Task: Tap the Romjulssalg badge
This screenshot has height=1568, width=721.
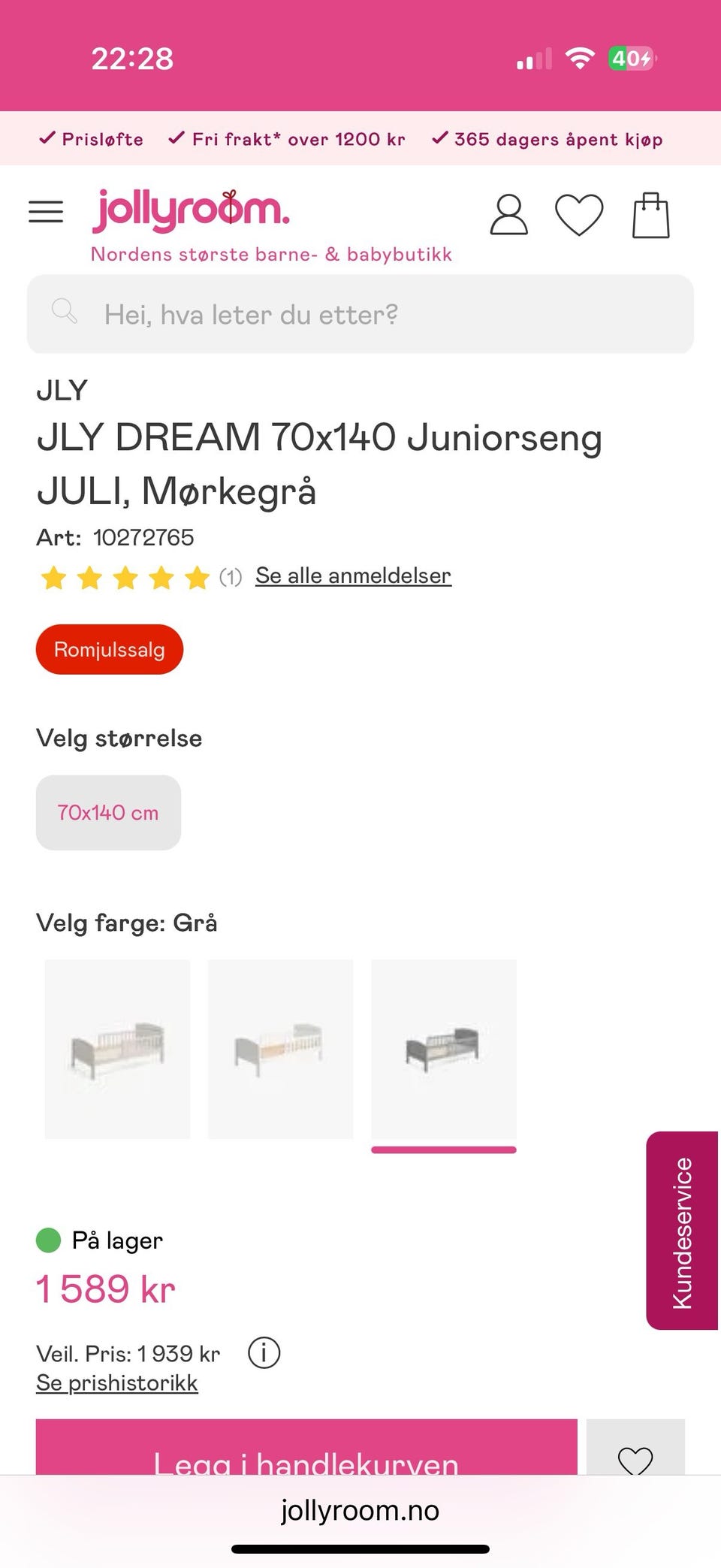Action: pos(110,649)
